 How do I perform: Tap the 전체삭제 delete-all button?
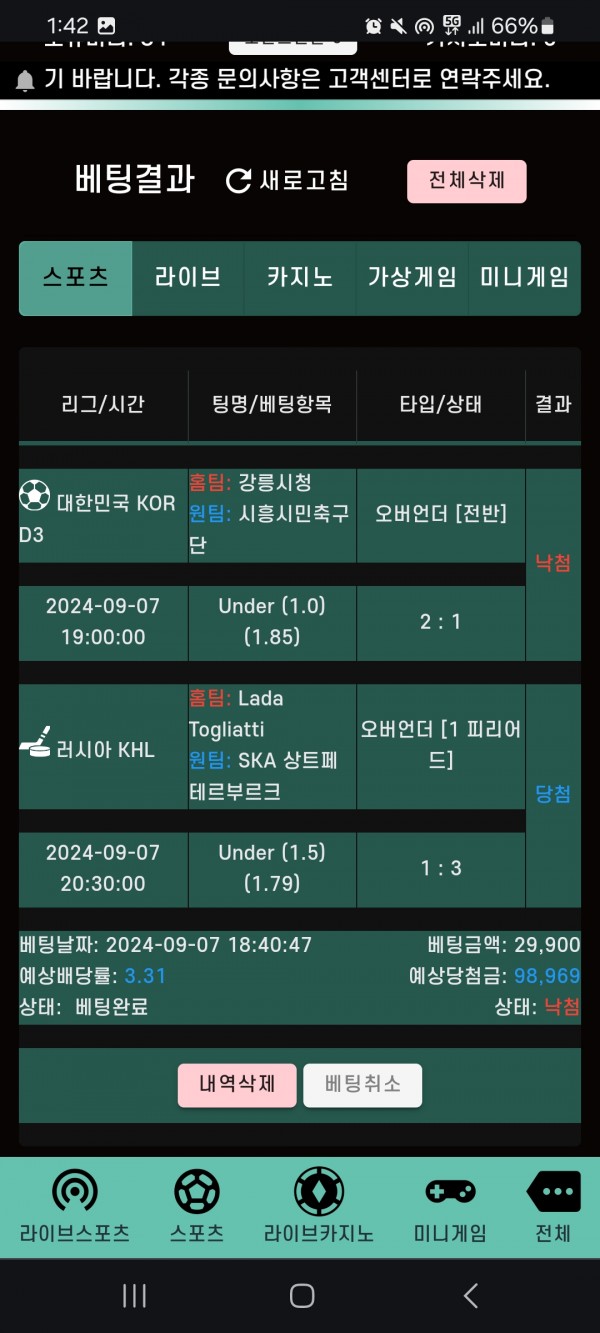466,181
